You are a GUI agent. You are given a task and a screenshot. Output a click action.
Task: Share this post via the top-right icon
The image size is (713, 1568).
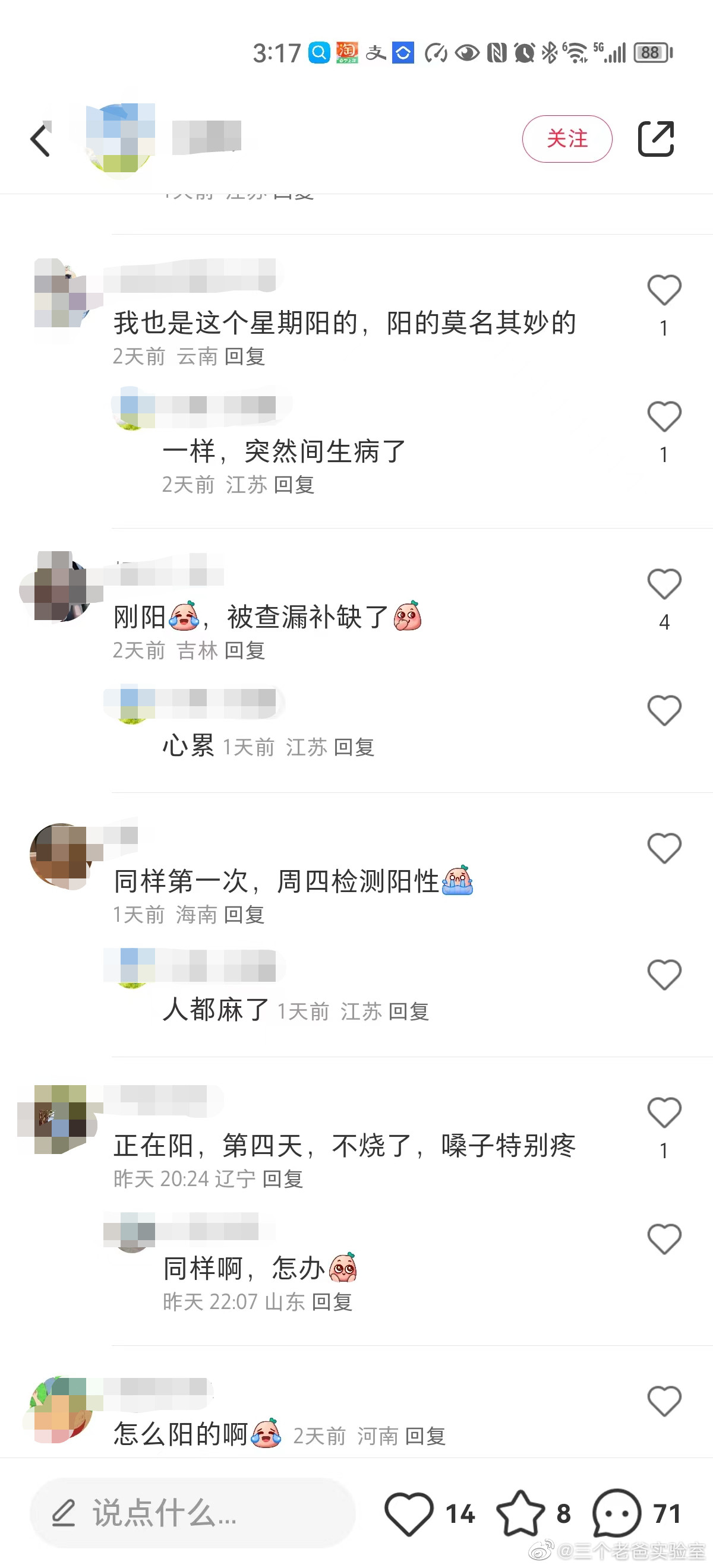pyautogui.click(x=656, y=139)
